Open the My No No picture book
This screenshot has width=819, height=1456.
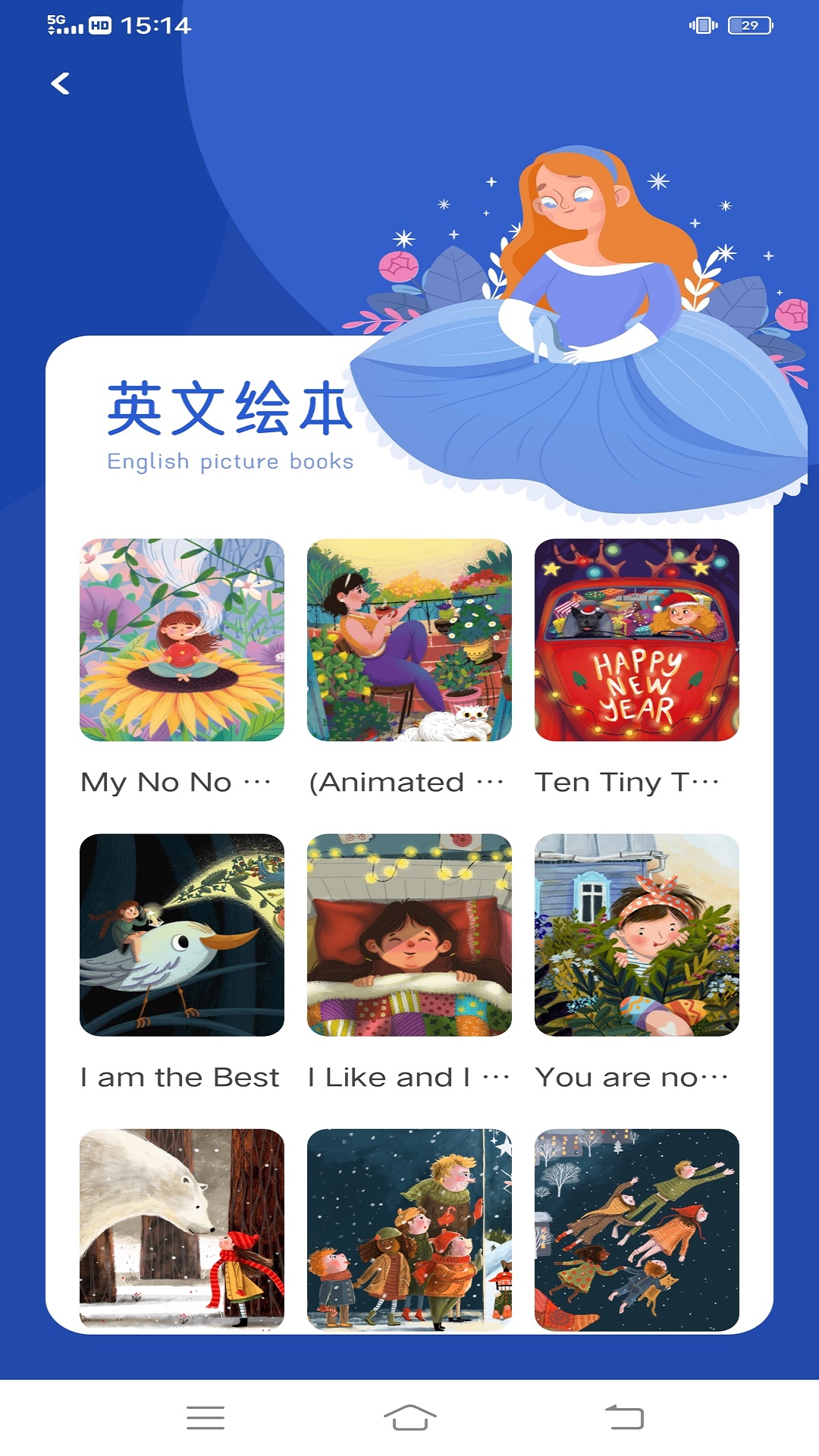182,640
